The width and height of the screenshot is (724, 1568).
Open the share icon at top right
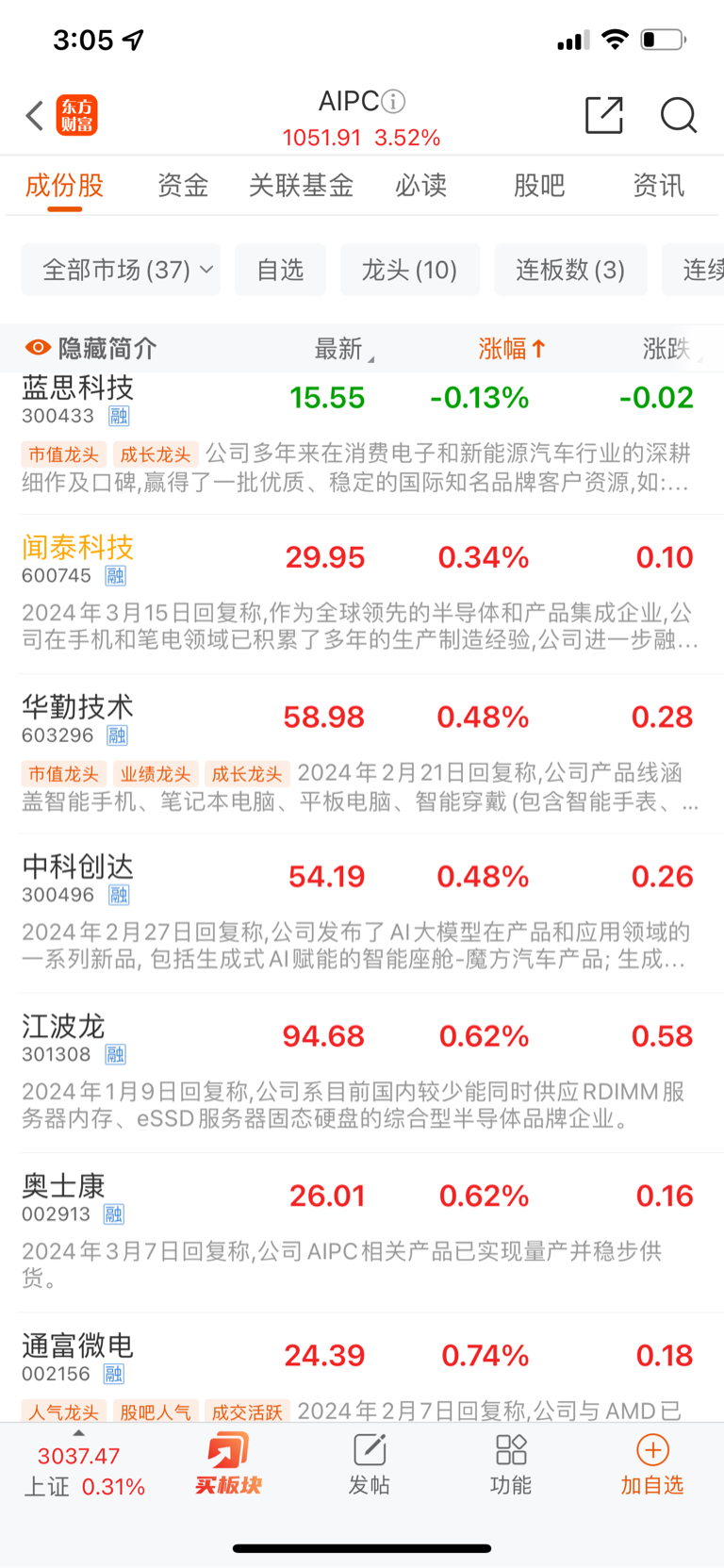pos(604,115)
